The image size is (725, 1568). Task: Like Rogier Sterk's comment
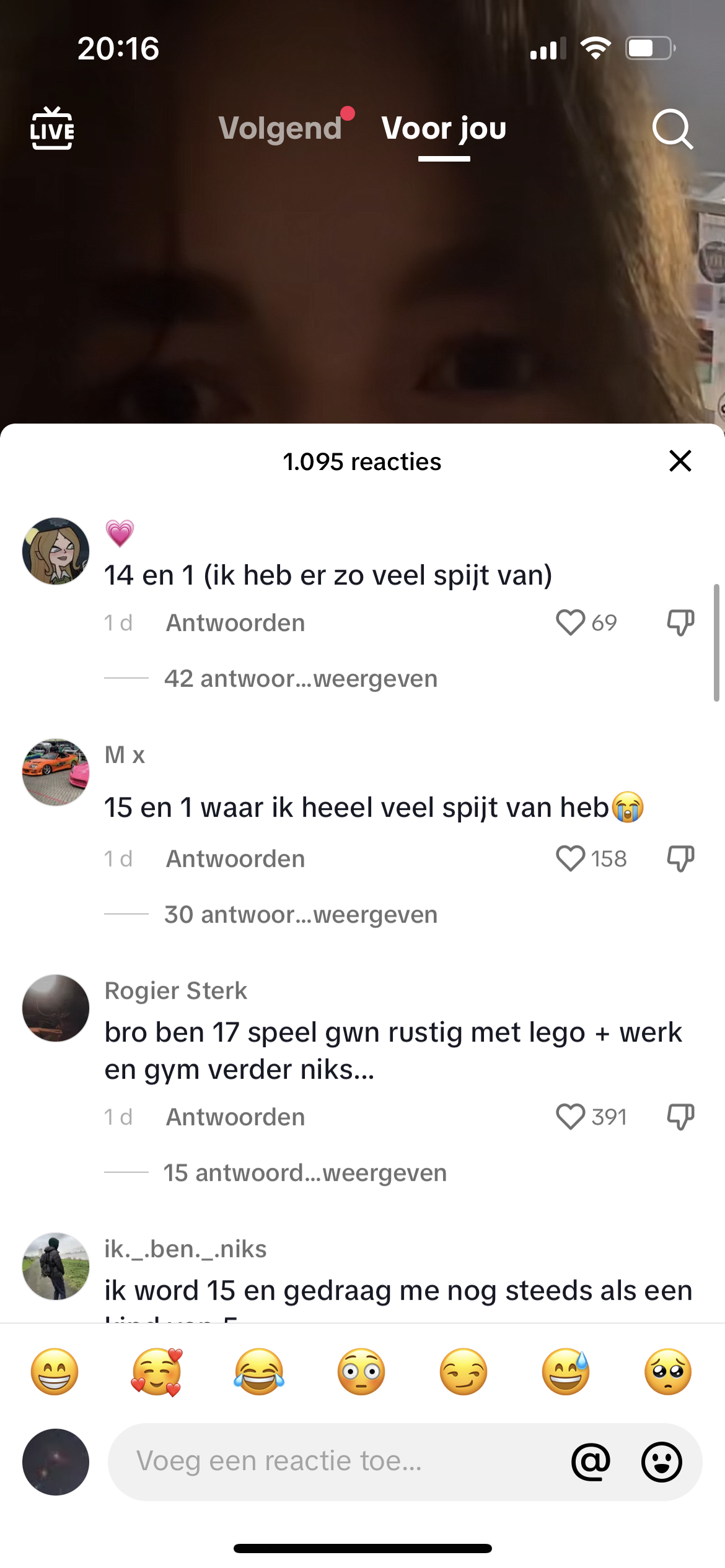570,1117
